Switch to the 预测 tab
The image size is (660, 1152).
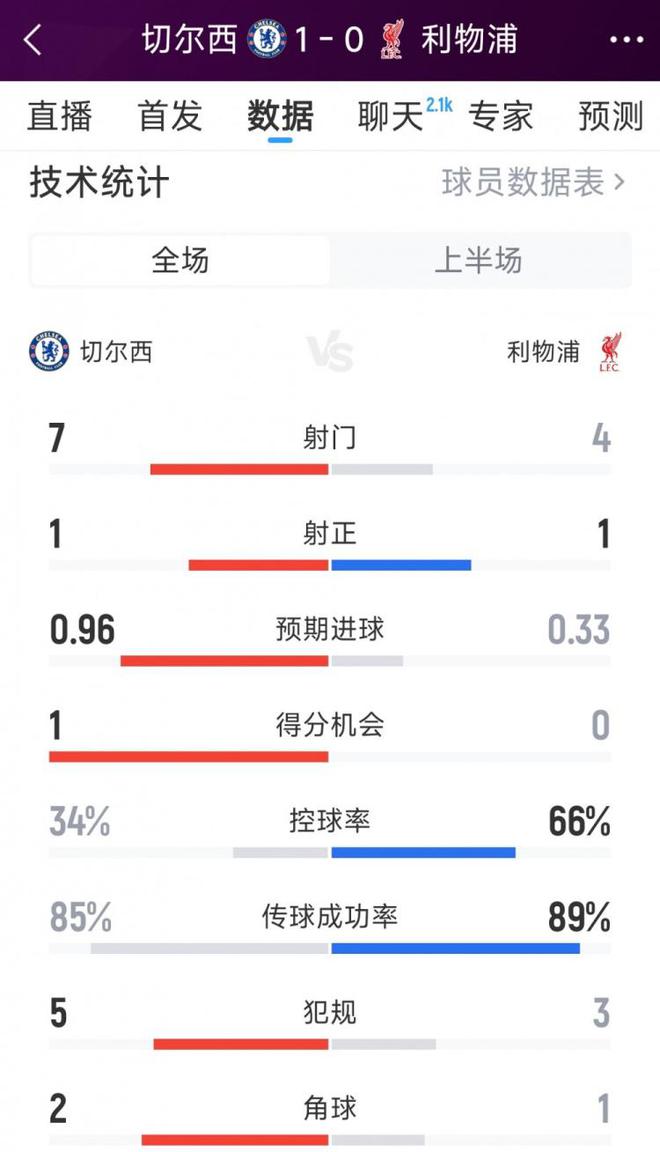click(x=610, y=116)
